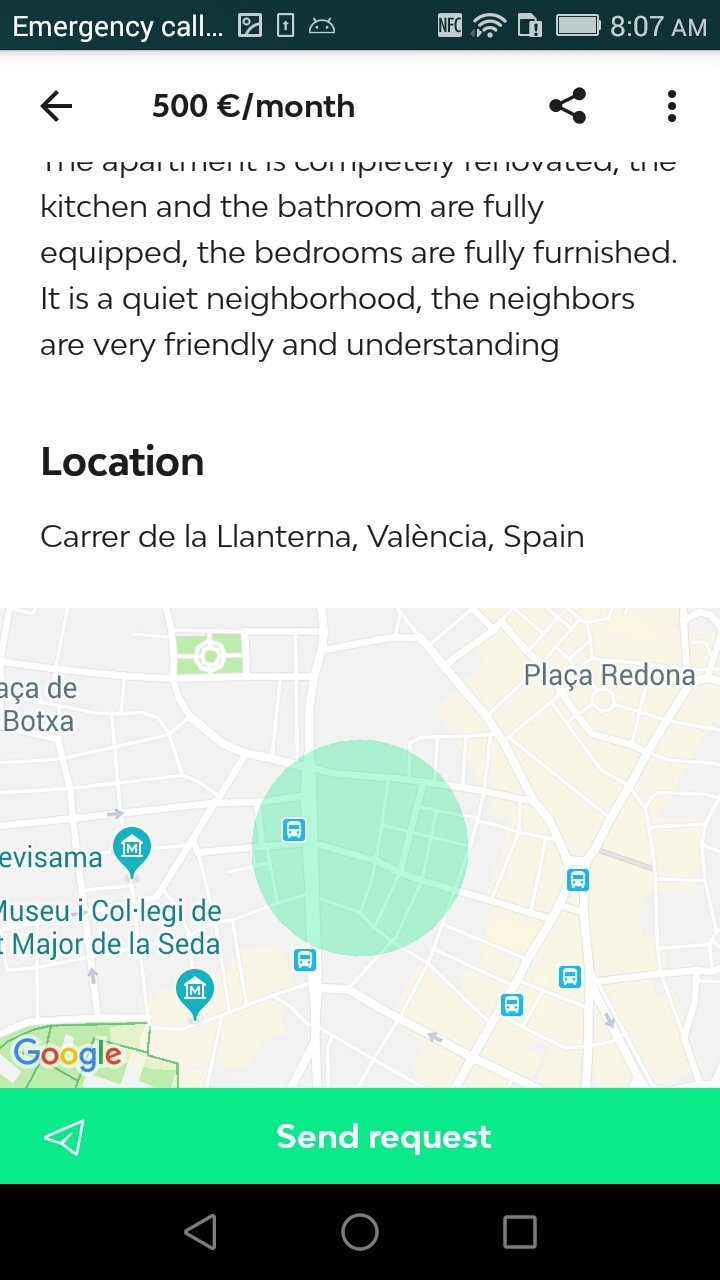Image resolution: width=720 pixels, height=1280 pixels.
Task: Open the three-dot overflow menu
Action: click(x=671, y=106)
